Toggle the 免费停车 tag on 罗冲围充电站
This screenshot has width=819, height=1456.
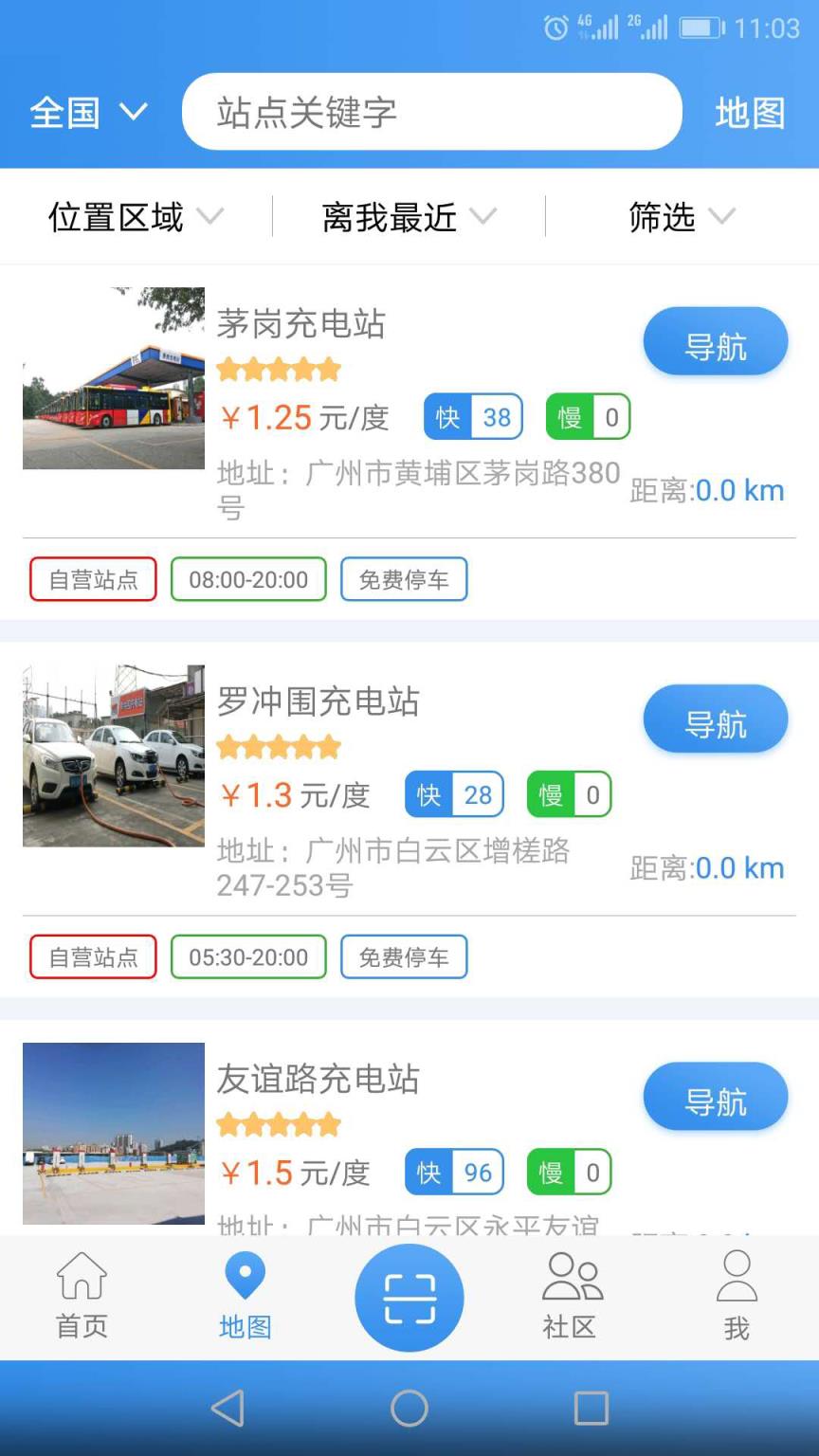pyautogui.click(x=404, y=956)
